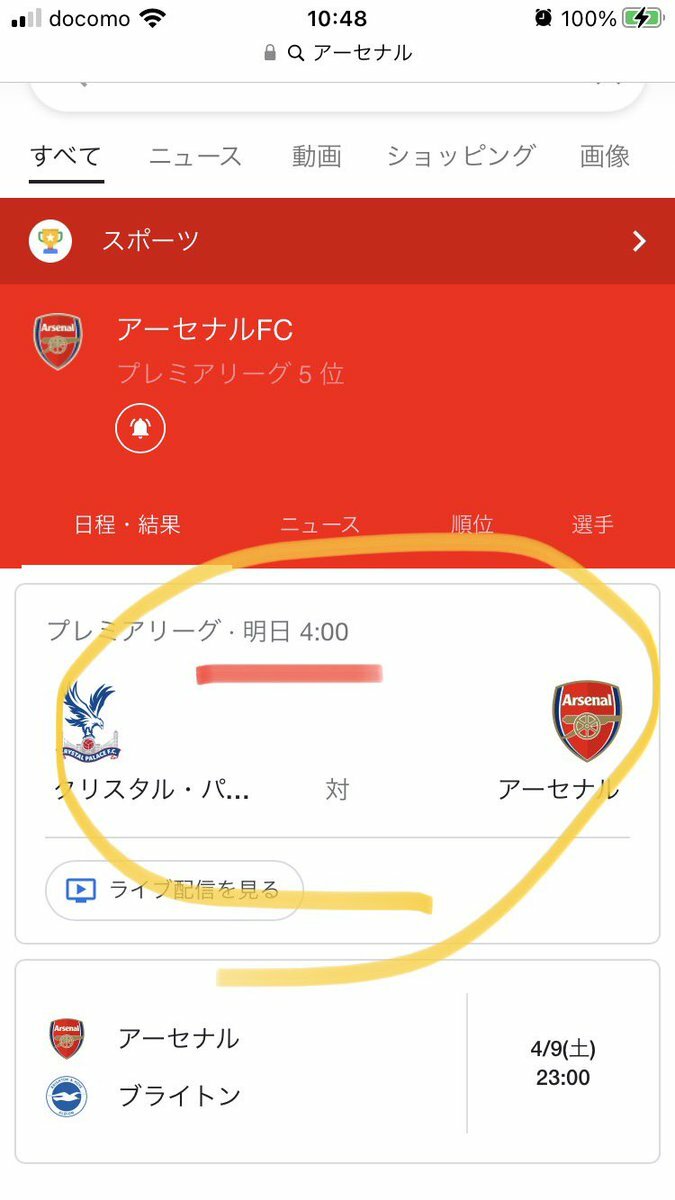Image resolution: width=675 pixels, height=1200 pixels.
Task: Open the 選手 players tab
Action: 593,525
